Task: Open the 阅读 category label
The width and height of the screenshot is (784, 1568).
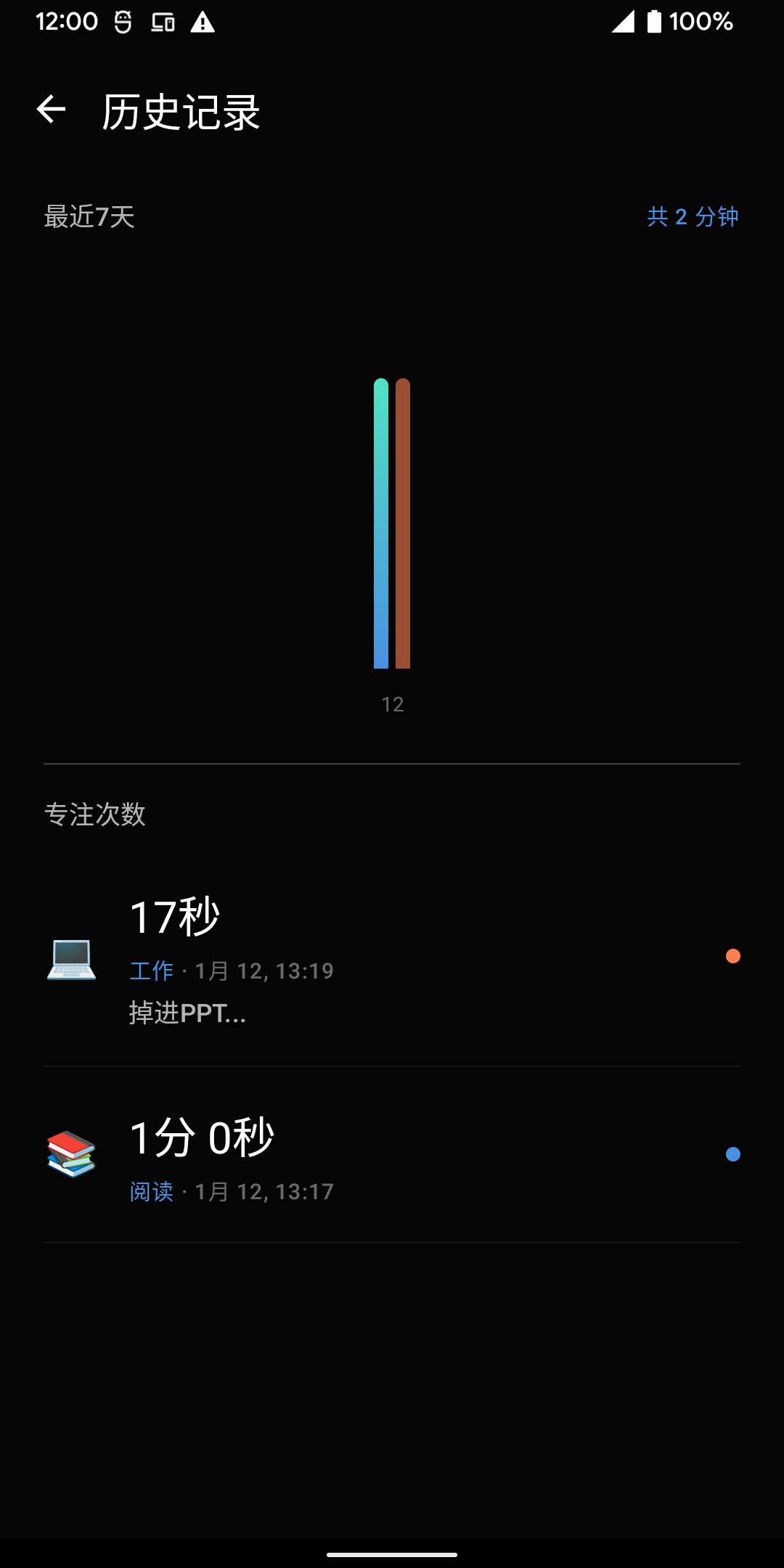Action: pyautogui.click(x=151, y=1191)
